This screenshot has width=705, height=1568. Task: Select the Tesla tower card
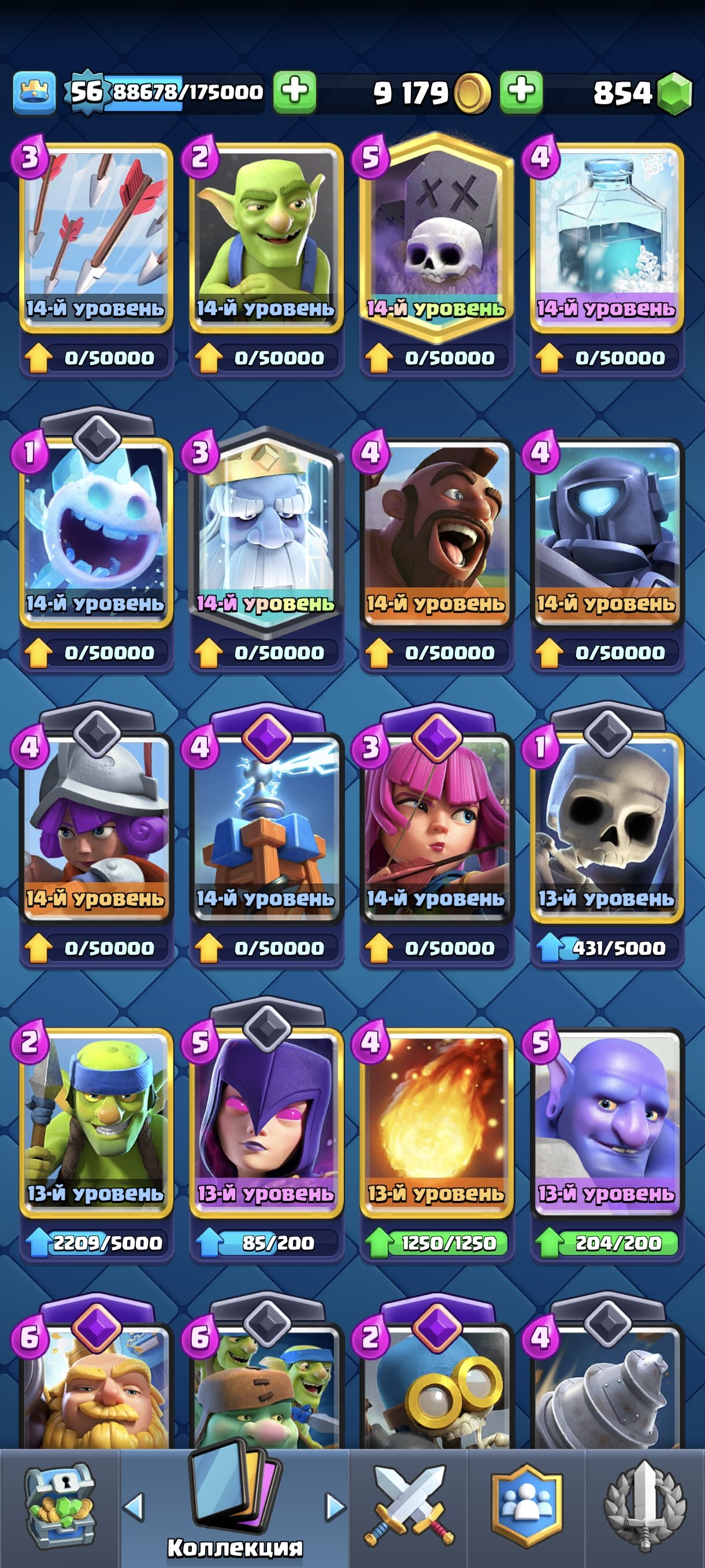pyautogui.click(x=266, y=828)
